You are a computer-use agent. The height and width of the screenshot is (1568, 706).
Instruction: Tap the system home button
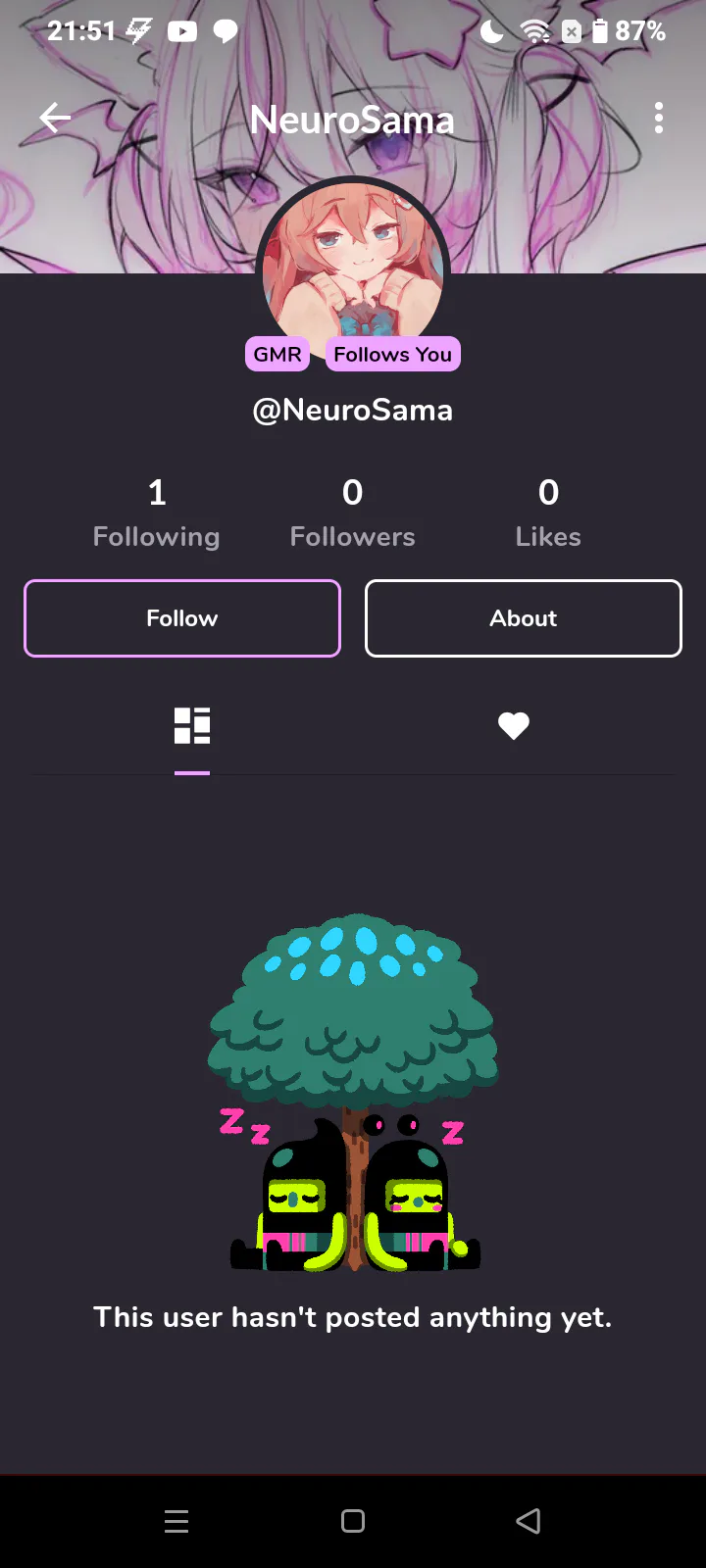(x=353, y=1521)
